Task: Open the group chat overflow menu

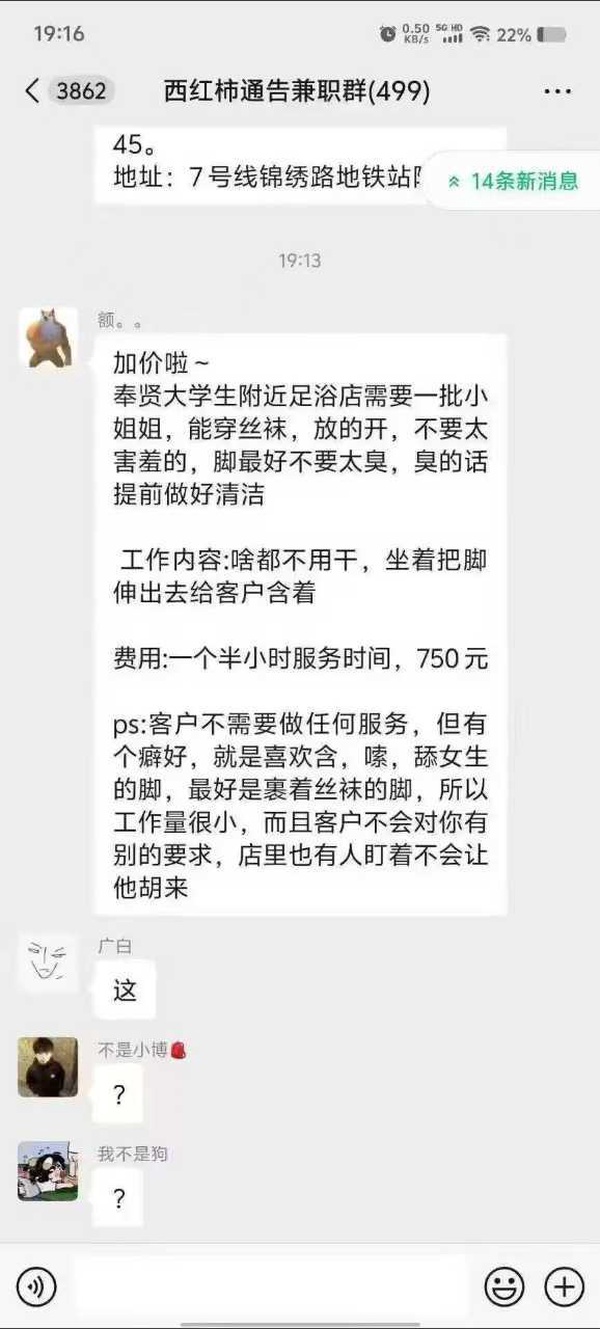Action: coord(557,91)
